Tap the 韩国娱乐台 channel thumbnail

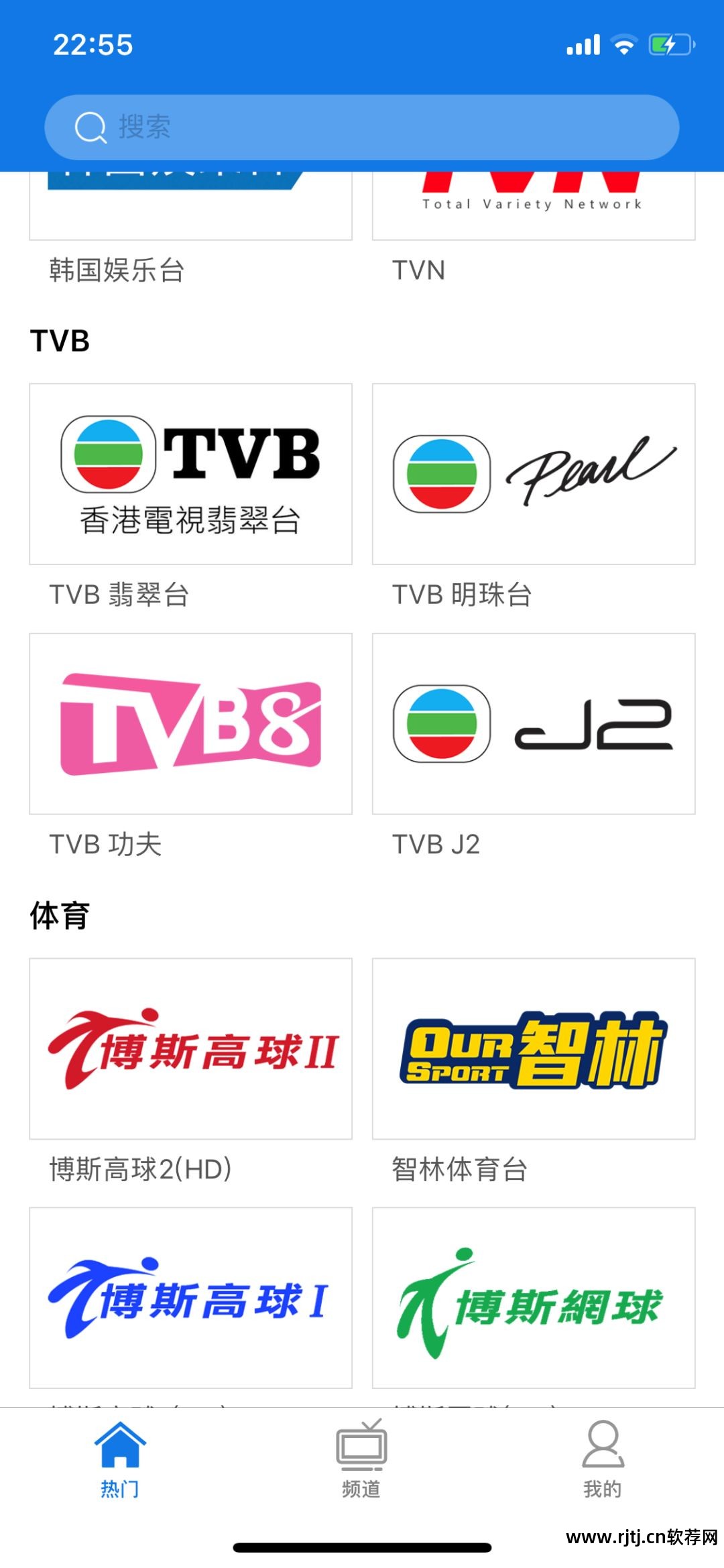[190, 201]
